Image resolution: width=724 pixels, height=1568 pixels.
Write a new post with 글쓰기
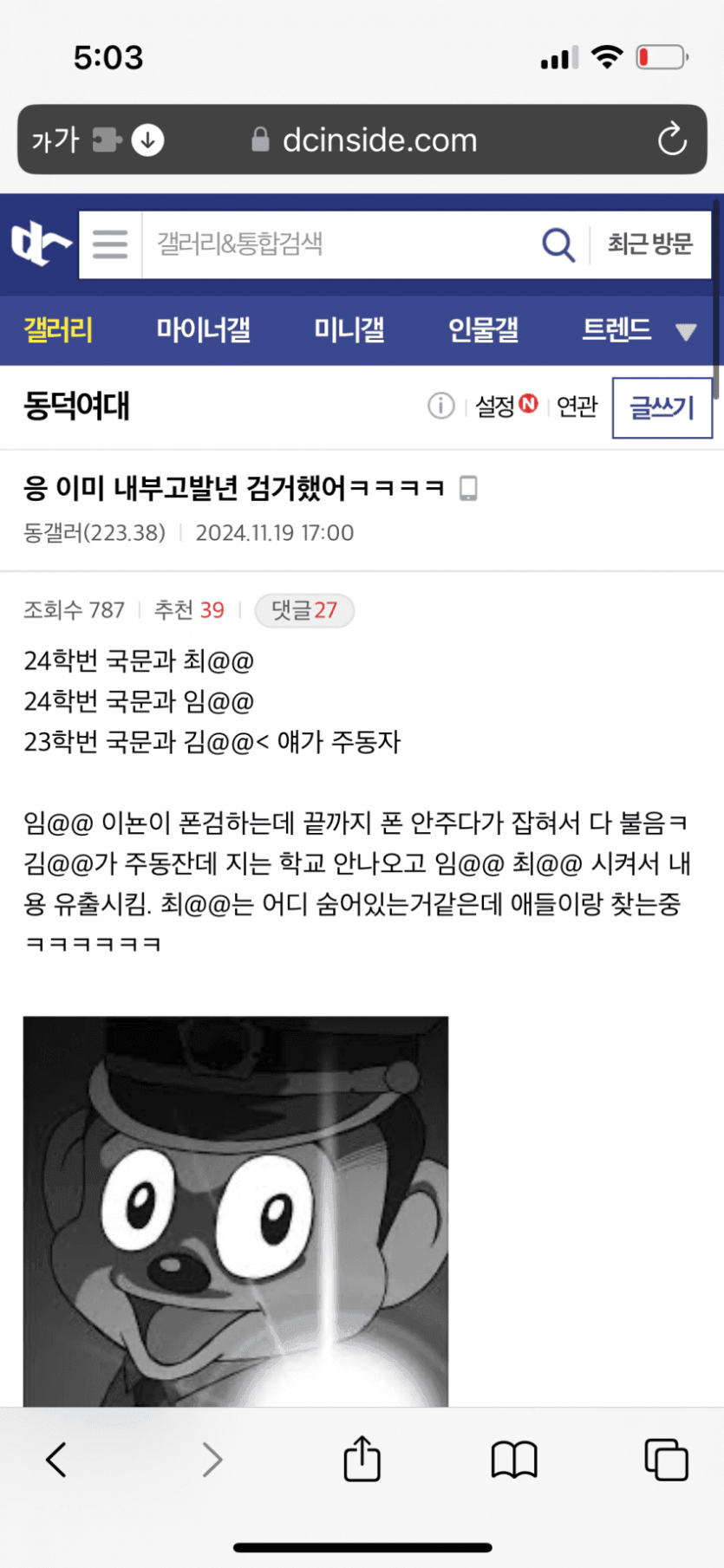[662, 407]
